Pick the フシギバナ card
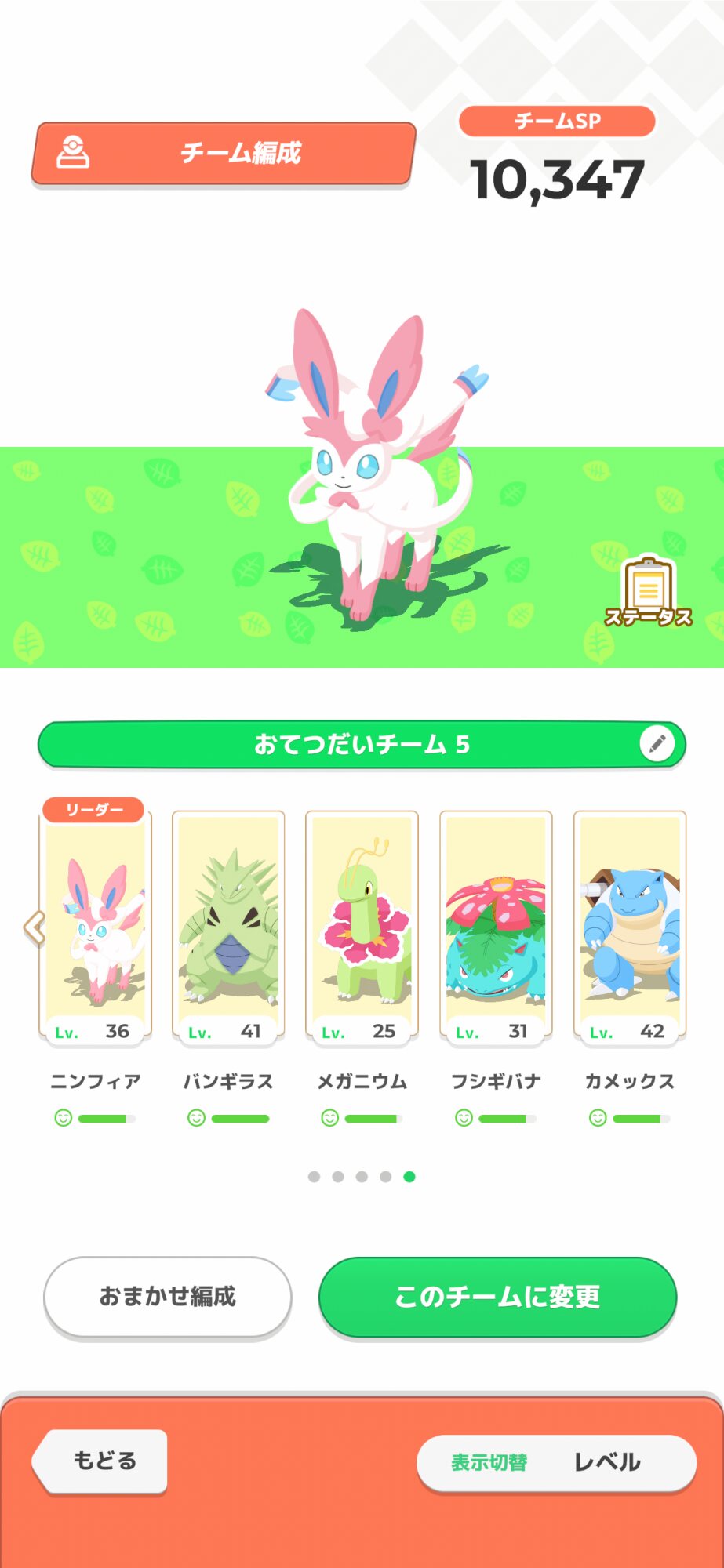The width and height of the screenshot is (724, 1568). (x=496, y=927)
